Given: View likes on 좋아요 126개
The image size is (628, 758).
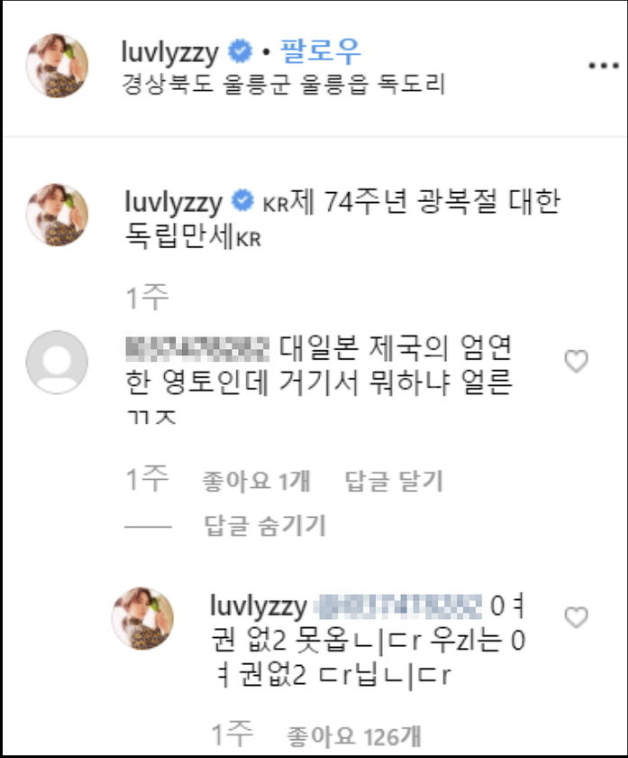Looking at the screenshot, I should (x=353, y=737).
